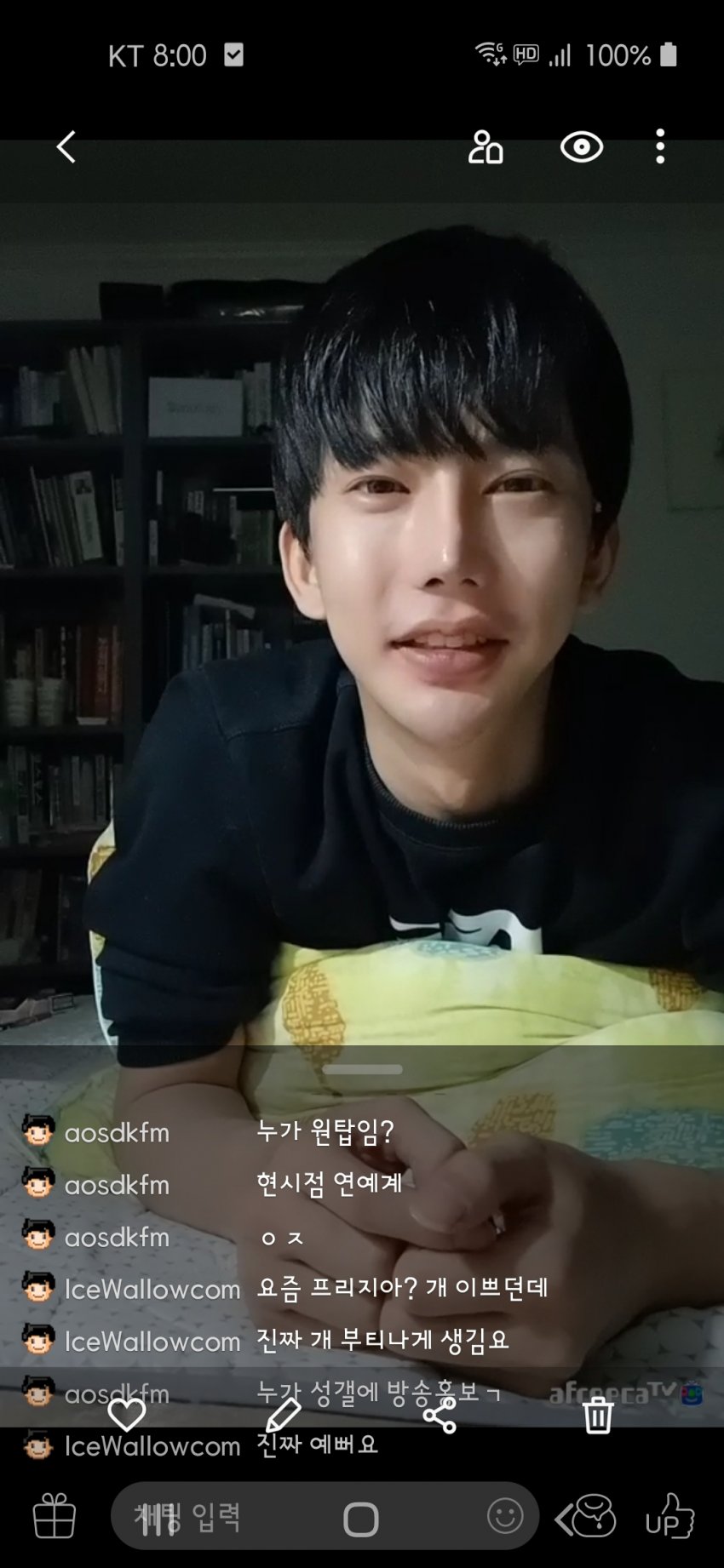Open recent apps from the navigation bar
The width and height of the screenshot is (724, 1568).
click(x=157, y=1519)
